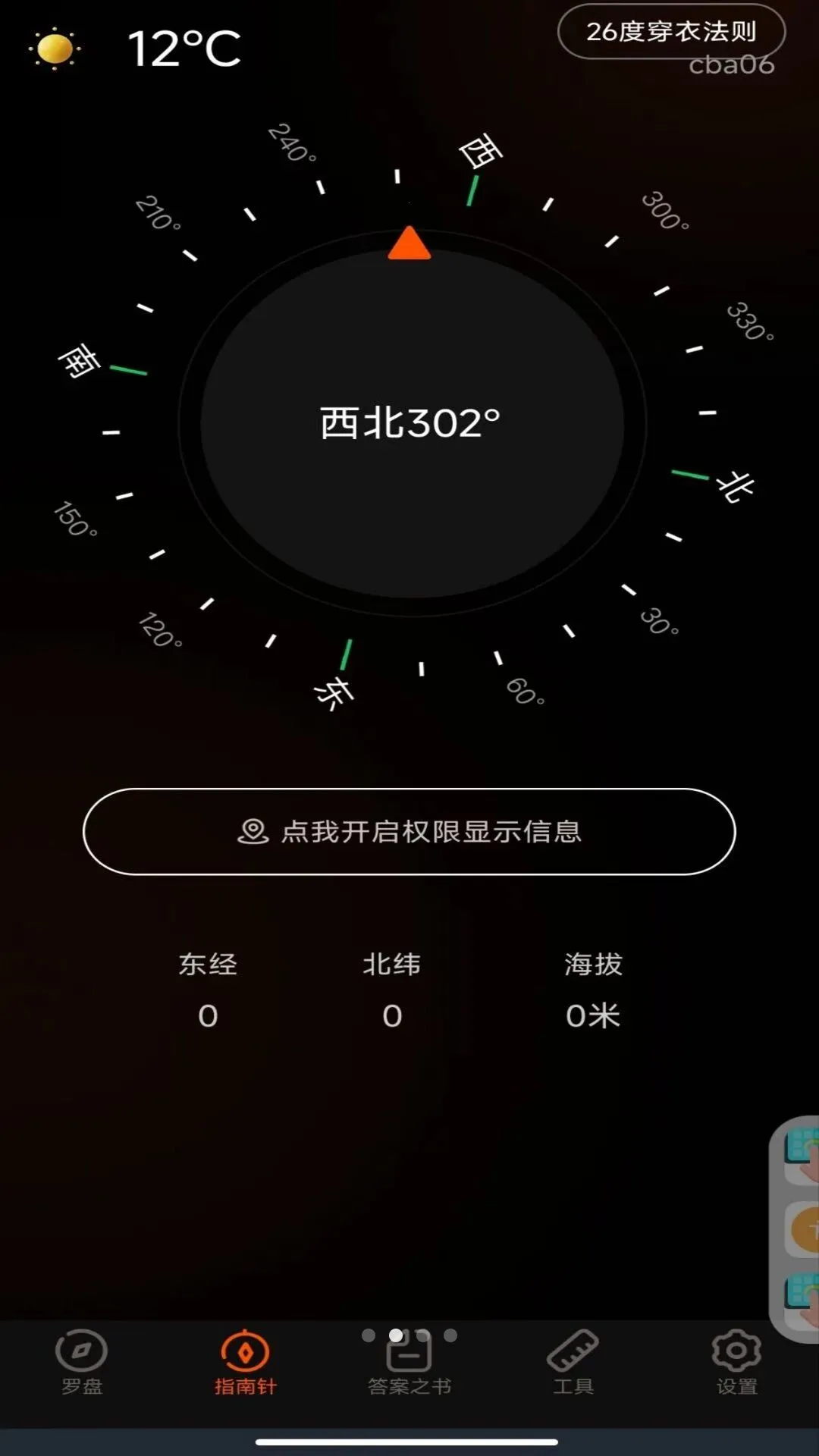Tap 点我开启权限显示信息 permission button
The image size is (819, 1456).
(409, 831)
